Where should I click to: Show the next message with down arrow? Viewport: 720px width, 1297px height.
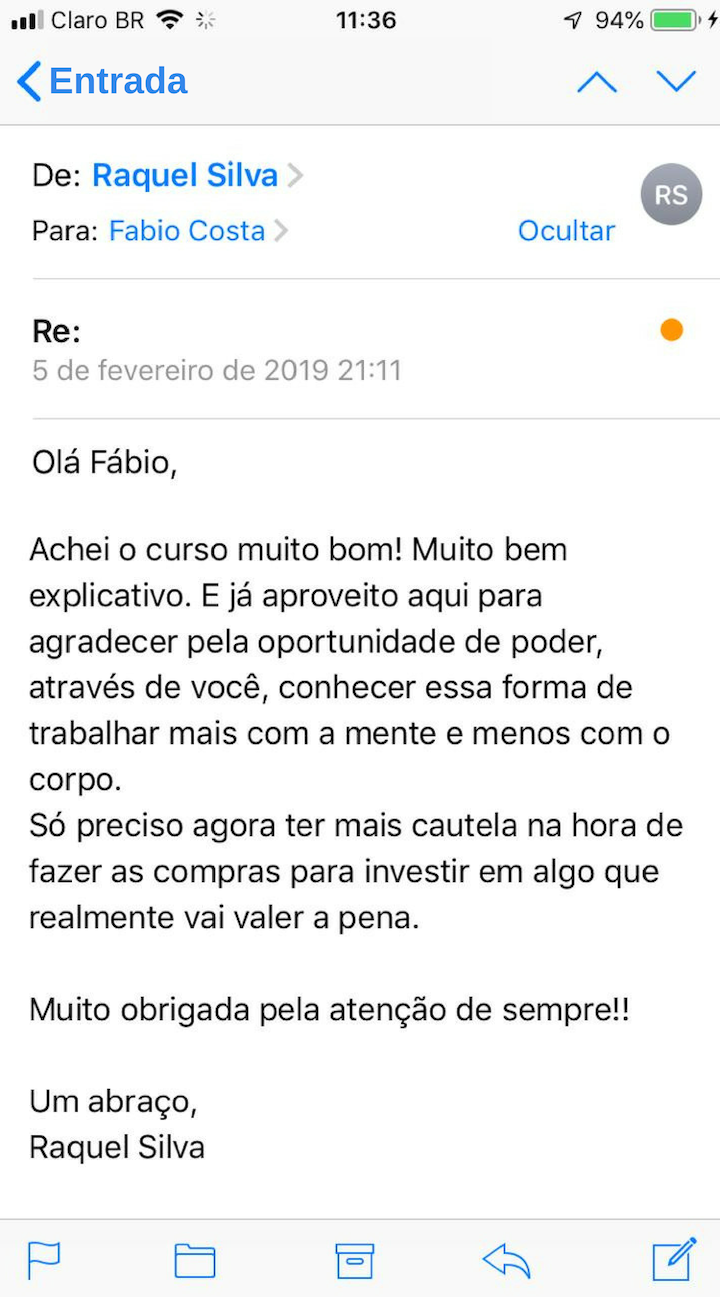[x=676, y=81]
